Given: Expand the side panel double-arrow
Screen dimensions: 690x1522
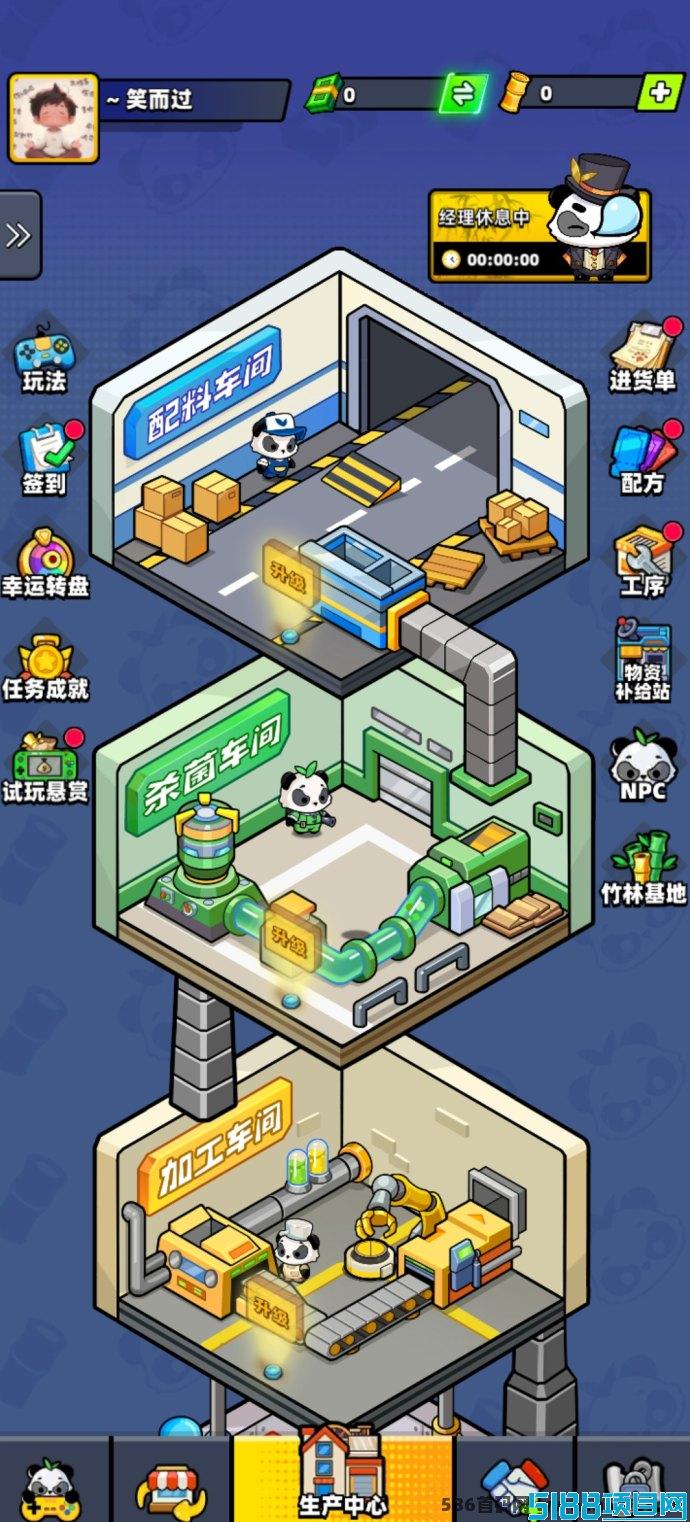Looking at the screenshot, I should (18, 235).
